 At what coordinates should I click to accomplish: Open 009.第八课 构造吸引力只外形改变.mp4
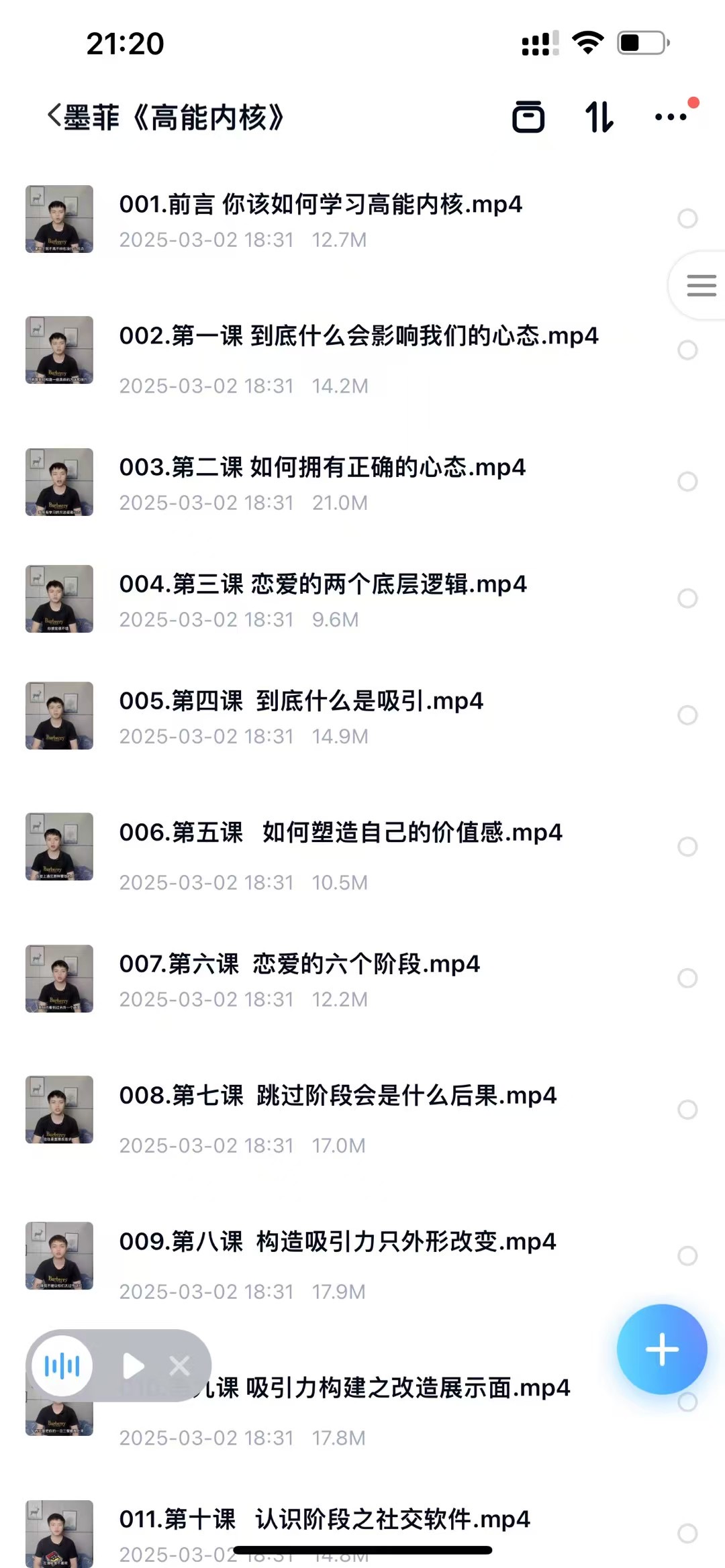click(x=338, y=1242)
